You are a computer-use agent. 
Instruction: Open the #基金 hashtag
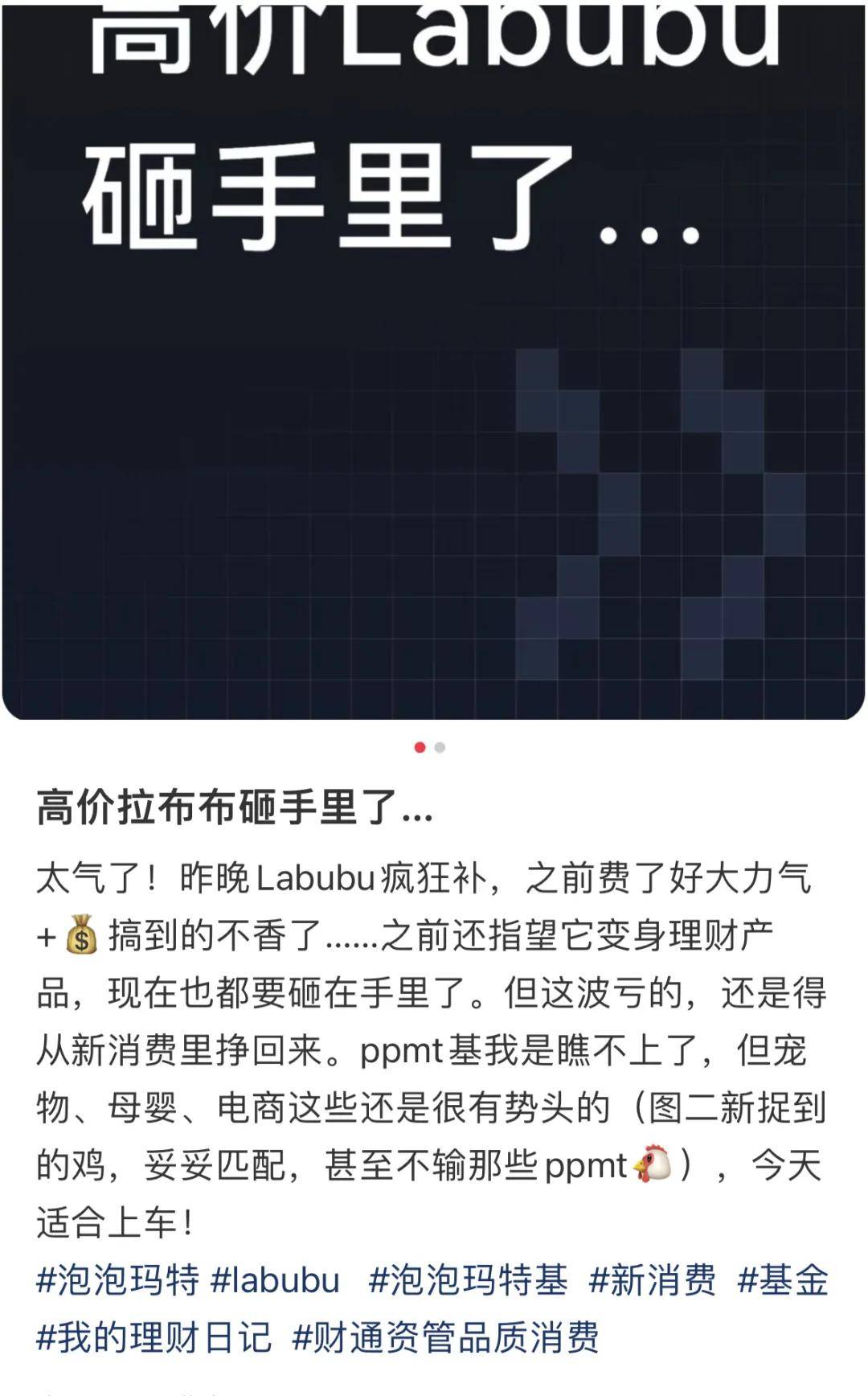[782, 1279]
